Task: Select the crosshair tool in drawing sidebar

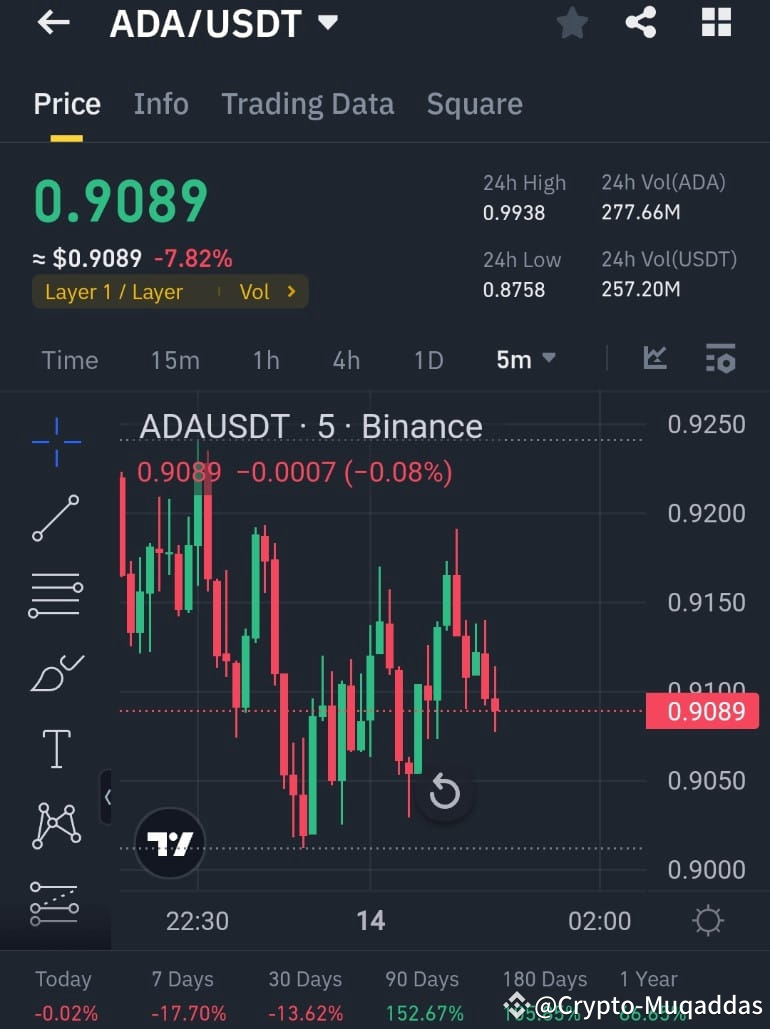Action: click(55, 440)
